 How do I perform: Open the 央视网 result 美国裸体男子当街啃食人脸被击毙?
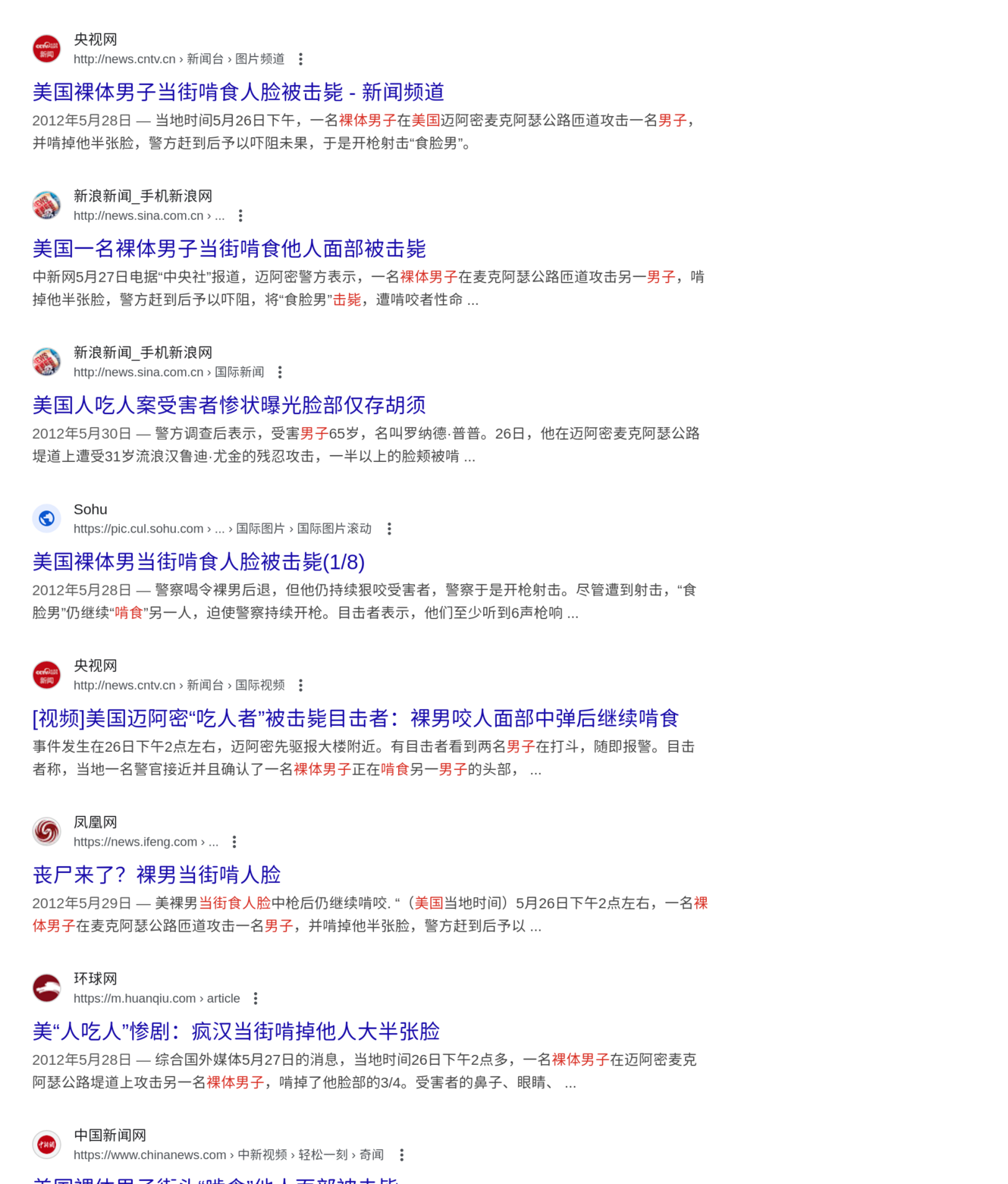coord(238,93)
